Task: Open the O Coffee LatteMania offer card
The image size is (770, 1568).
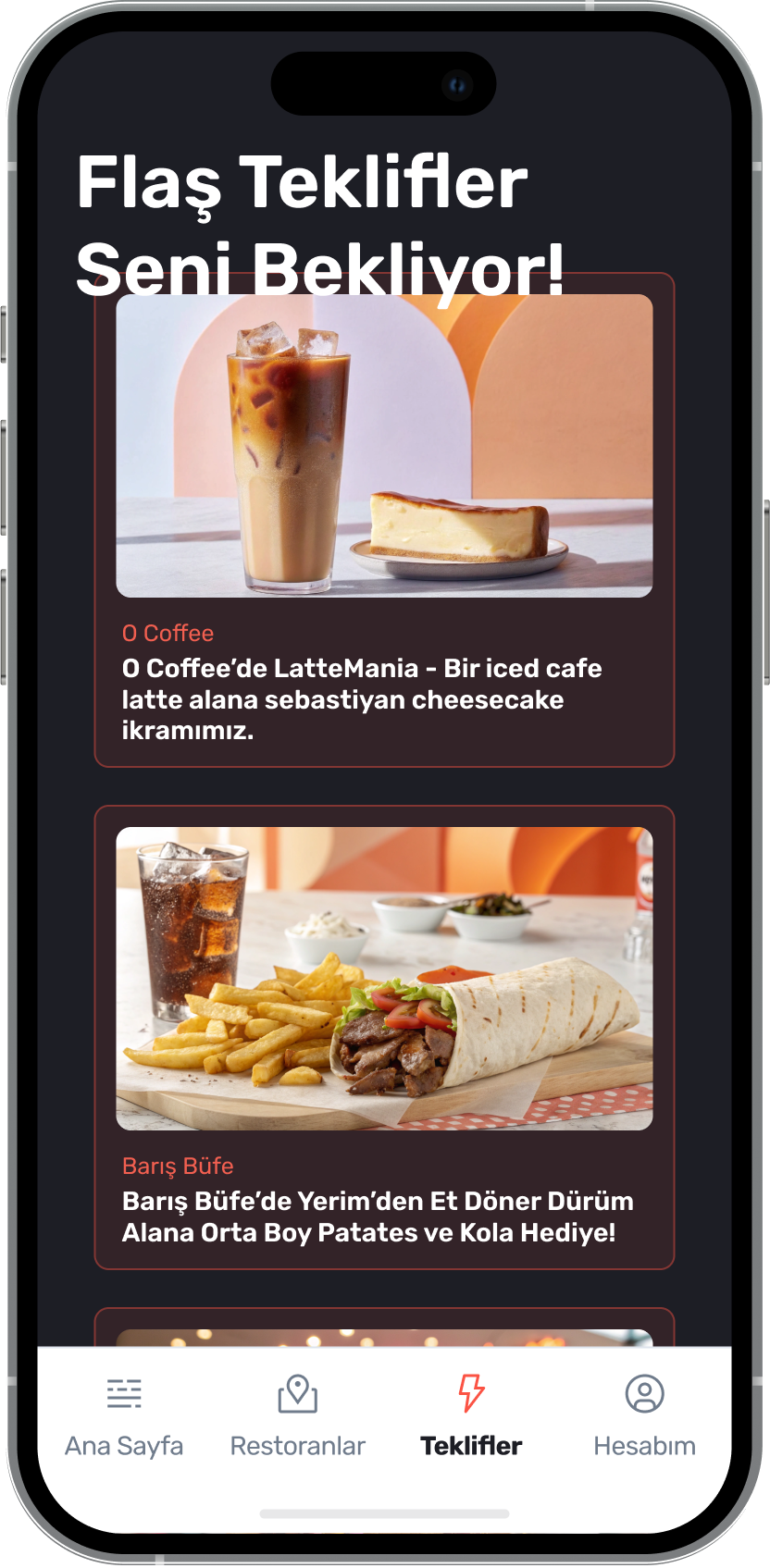Action: click(x=384, y=518)
